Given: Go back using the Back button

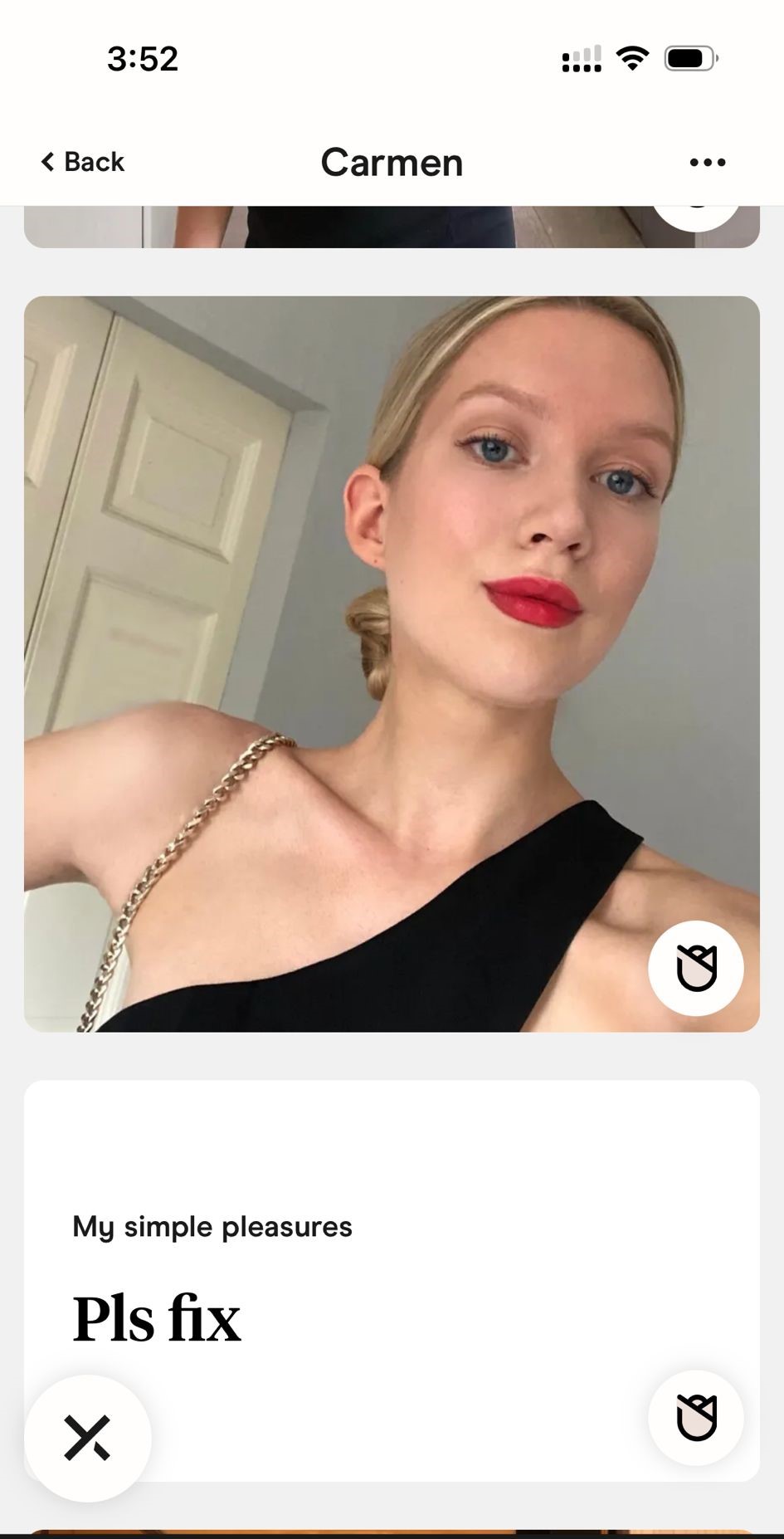Looking at the screenshot, I should pos(82,162).
